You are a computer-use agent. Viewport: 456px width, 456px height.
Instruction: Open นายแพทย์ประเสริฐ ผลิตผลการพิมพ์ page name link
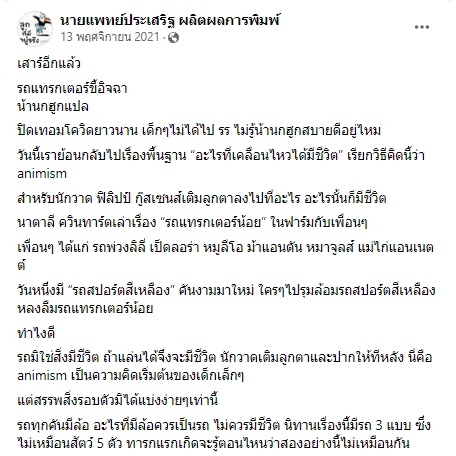pyautogui.click(x=170, y=20)
